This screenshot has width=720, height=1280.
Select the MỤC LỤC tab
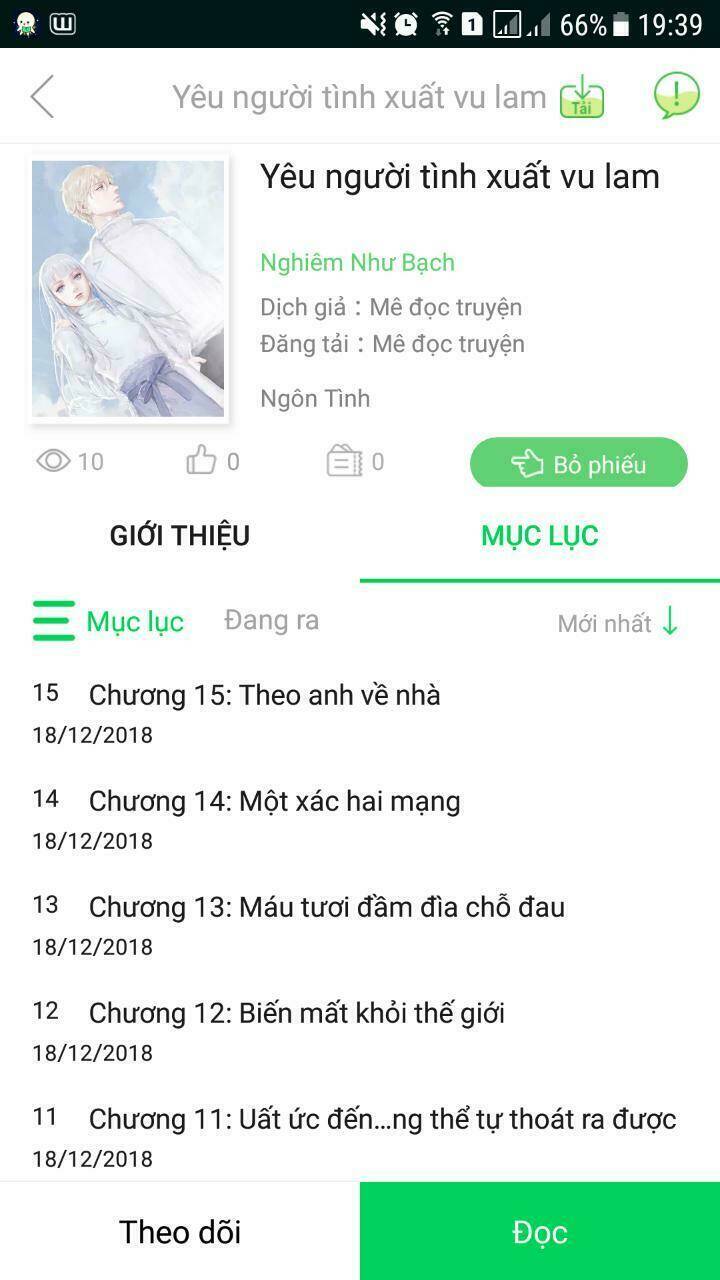(539, 535)
